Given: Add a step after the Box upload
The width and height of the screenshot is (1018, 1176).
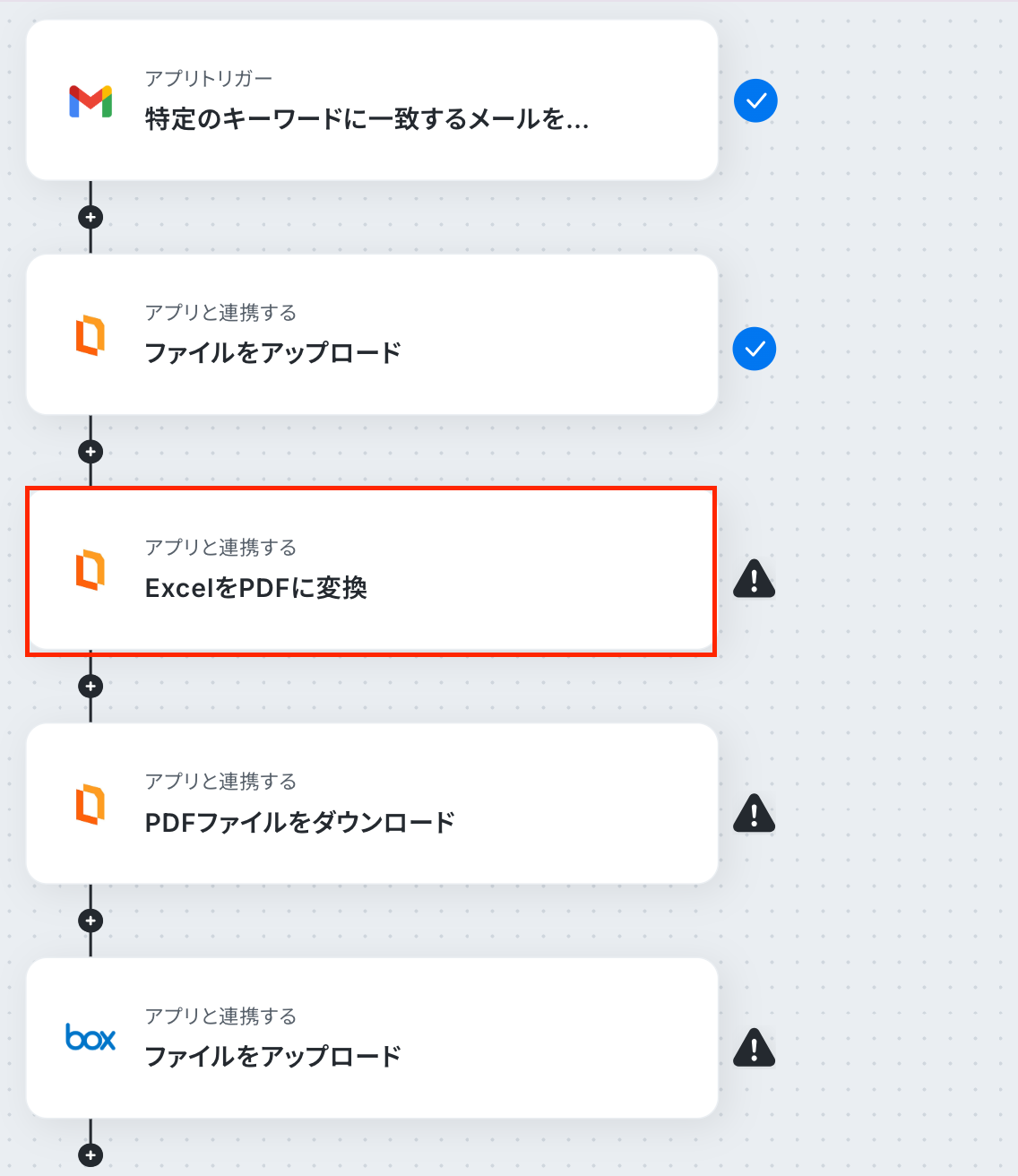Looking at the screenshot, I should pyautogui.click(x=91, y=1154).
